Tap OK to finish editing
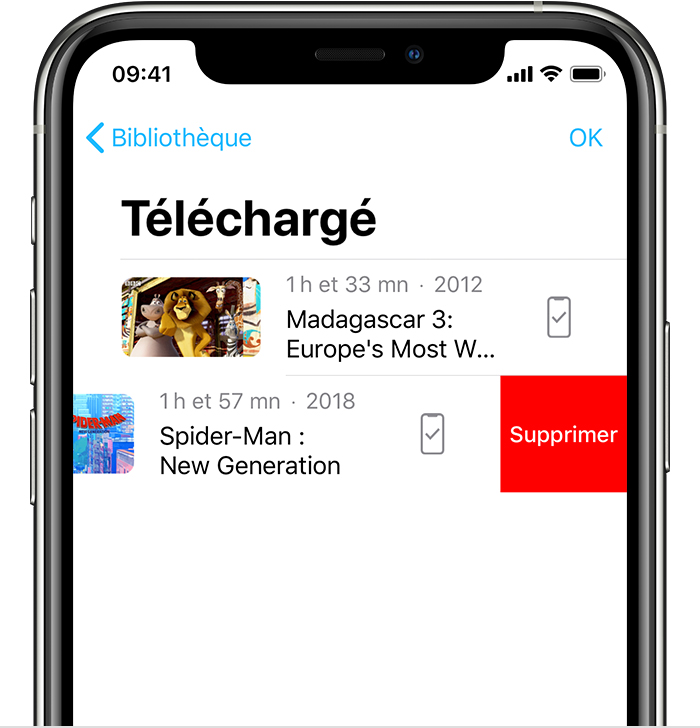700x728 pixels. pyautogui.click(x=585, y=138)
